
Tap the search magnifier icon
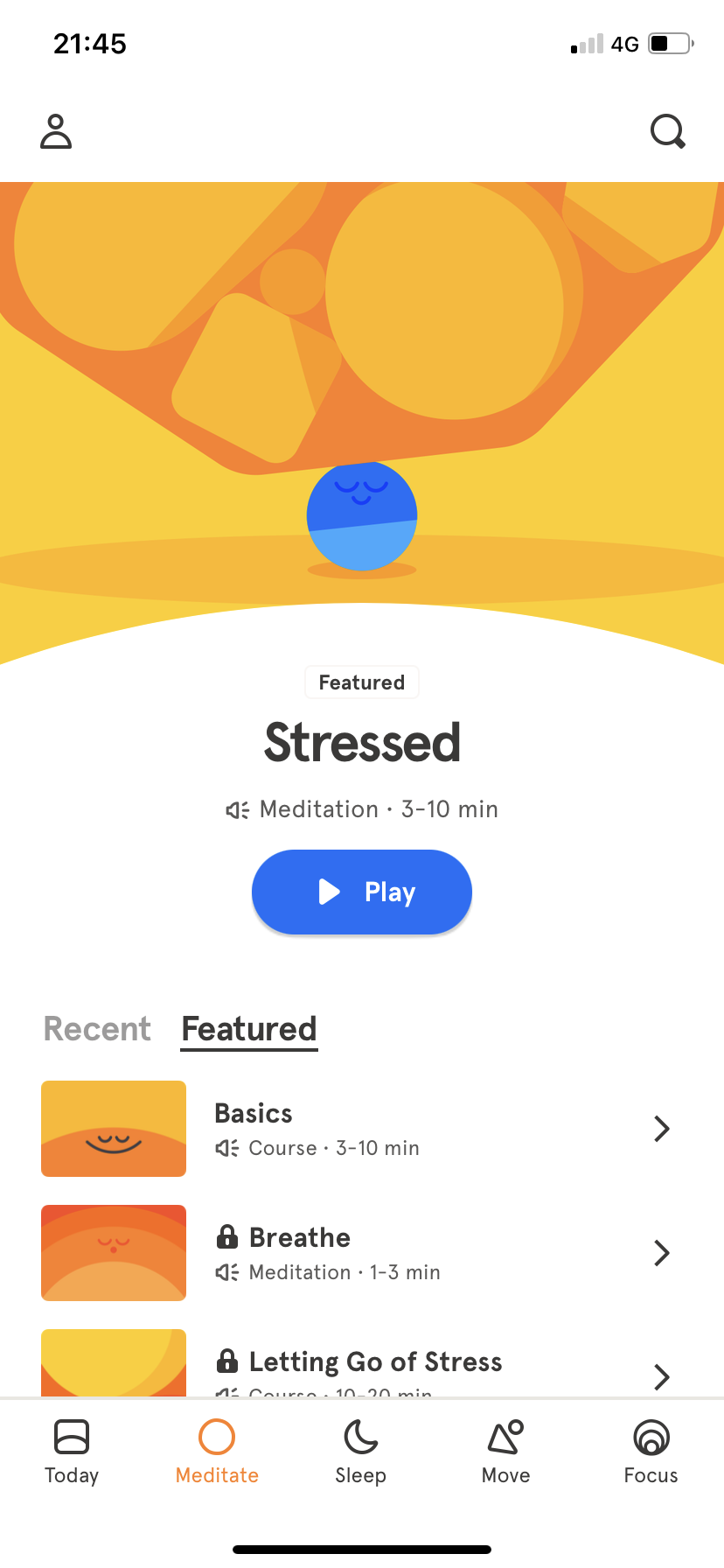coord(667,131)
